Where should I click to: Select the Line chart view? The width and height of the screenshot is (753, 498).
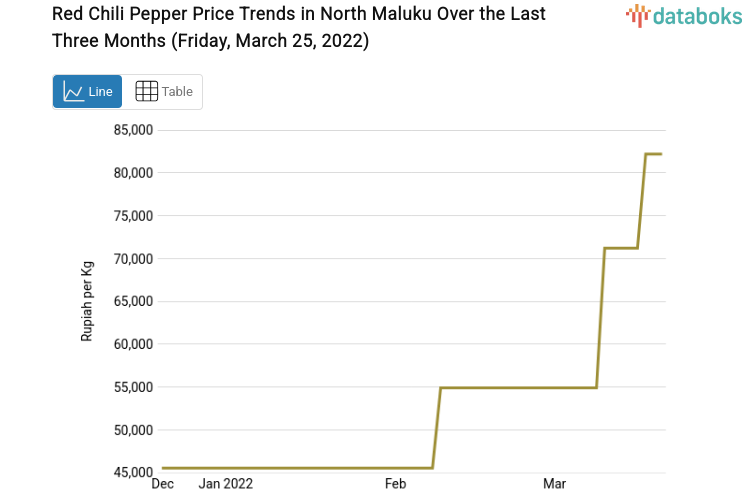(x=88, y=92)
